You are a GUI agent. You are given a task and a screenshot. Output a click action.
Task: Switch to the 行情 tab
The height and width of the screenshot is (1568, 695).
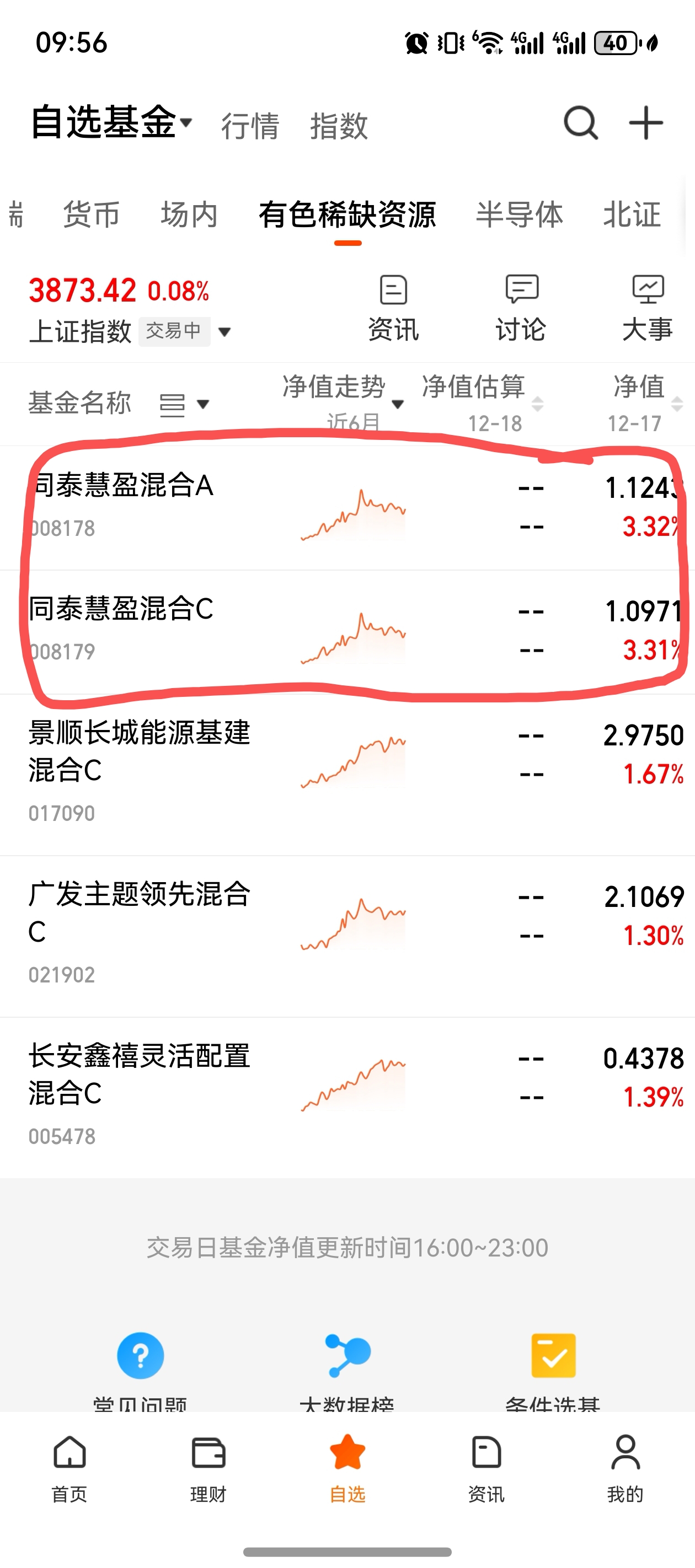[x=250, y=125]
